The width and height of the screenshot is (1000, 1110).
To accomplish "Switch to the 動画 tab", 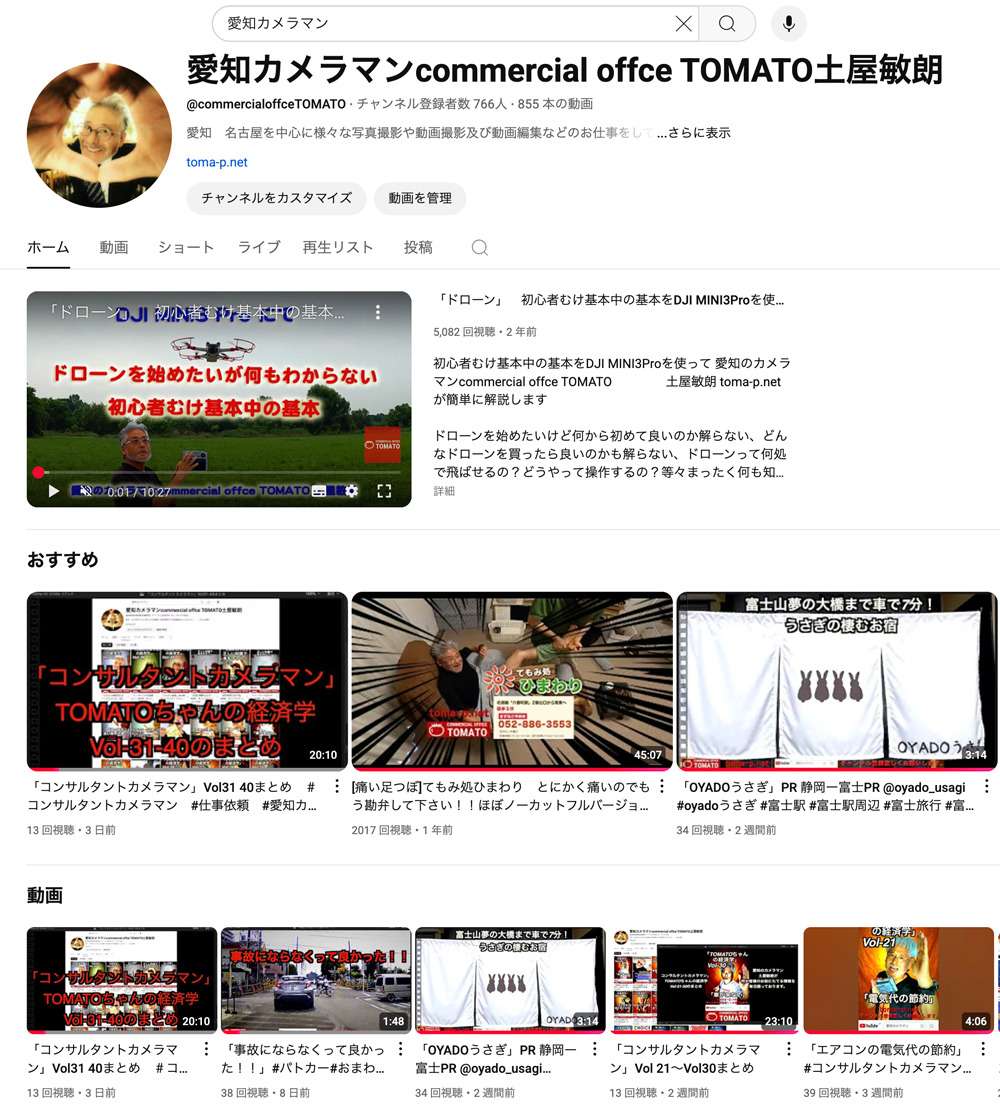I will click(113, 247).
